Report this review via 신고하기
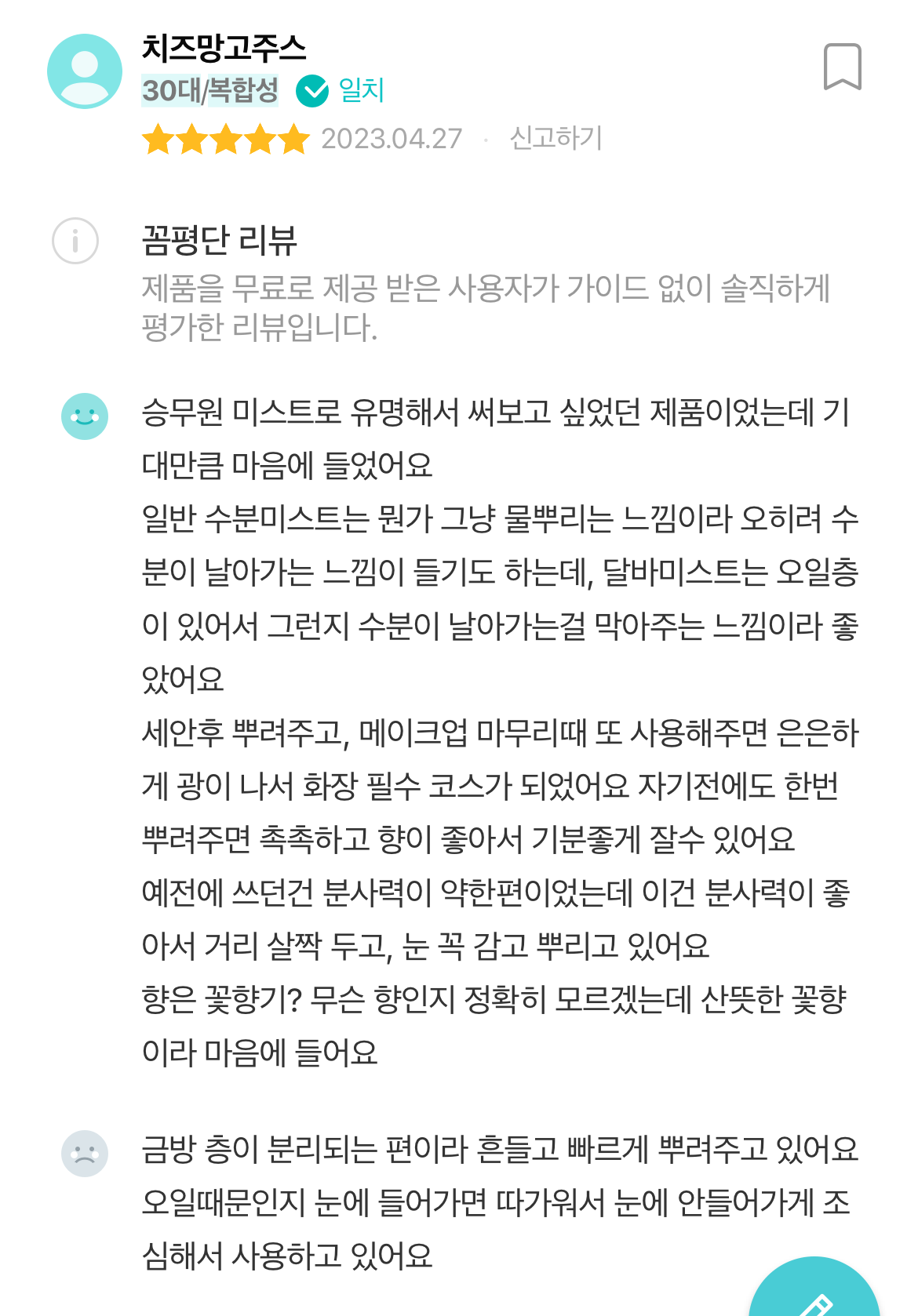Viewport: 918px width, 1316px height. (x=556, y=138)
